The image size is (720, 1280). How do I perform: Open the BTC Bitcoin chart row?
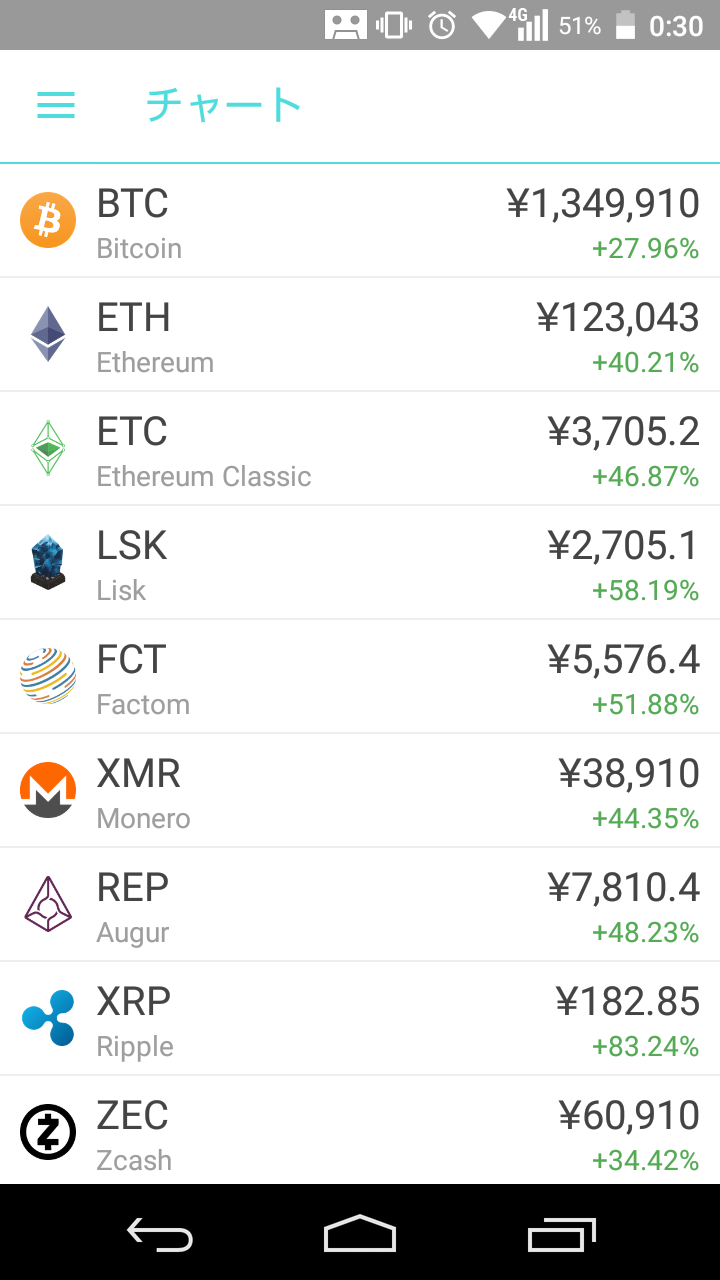pos(360,221)
